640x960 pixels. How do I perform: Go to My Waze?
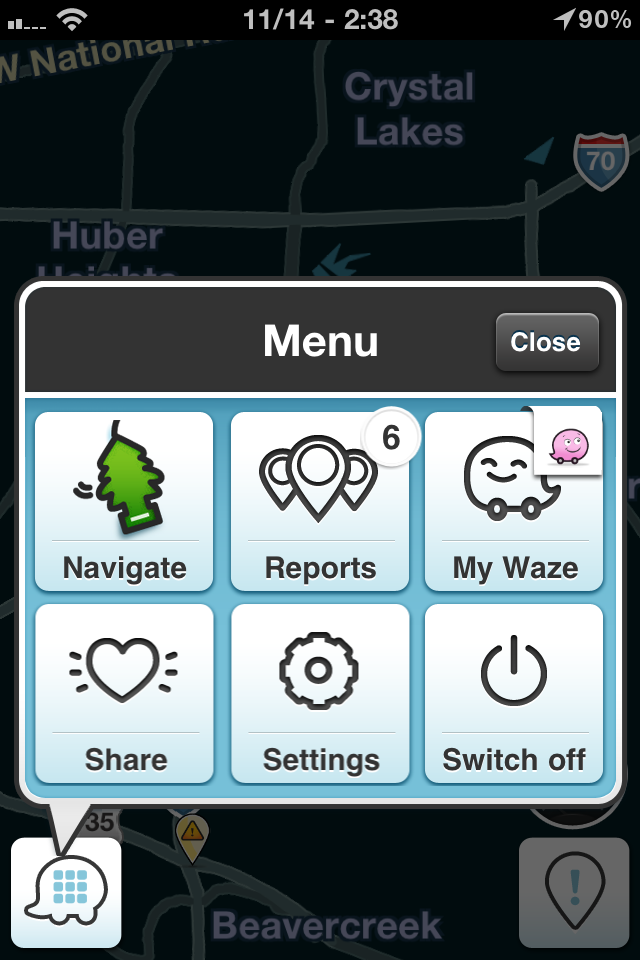[x=514, y=502]
